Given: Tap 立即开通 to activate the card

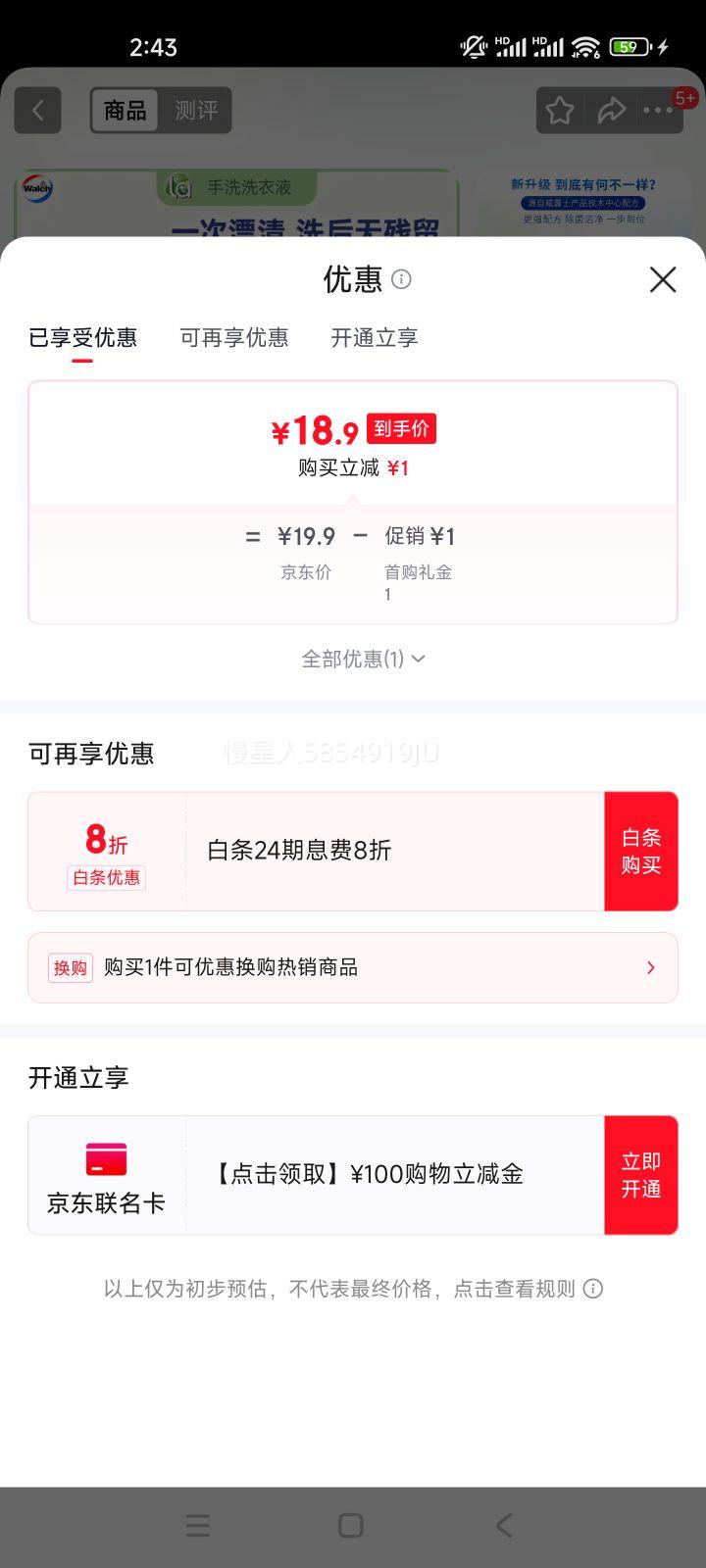Looking at the screenshot, I should (642, 1174).
